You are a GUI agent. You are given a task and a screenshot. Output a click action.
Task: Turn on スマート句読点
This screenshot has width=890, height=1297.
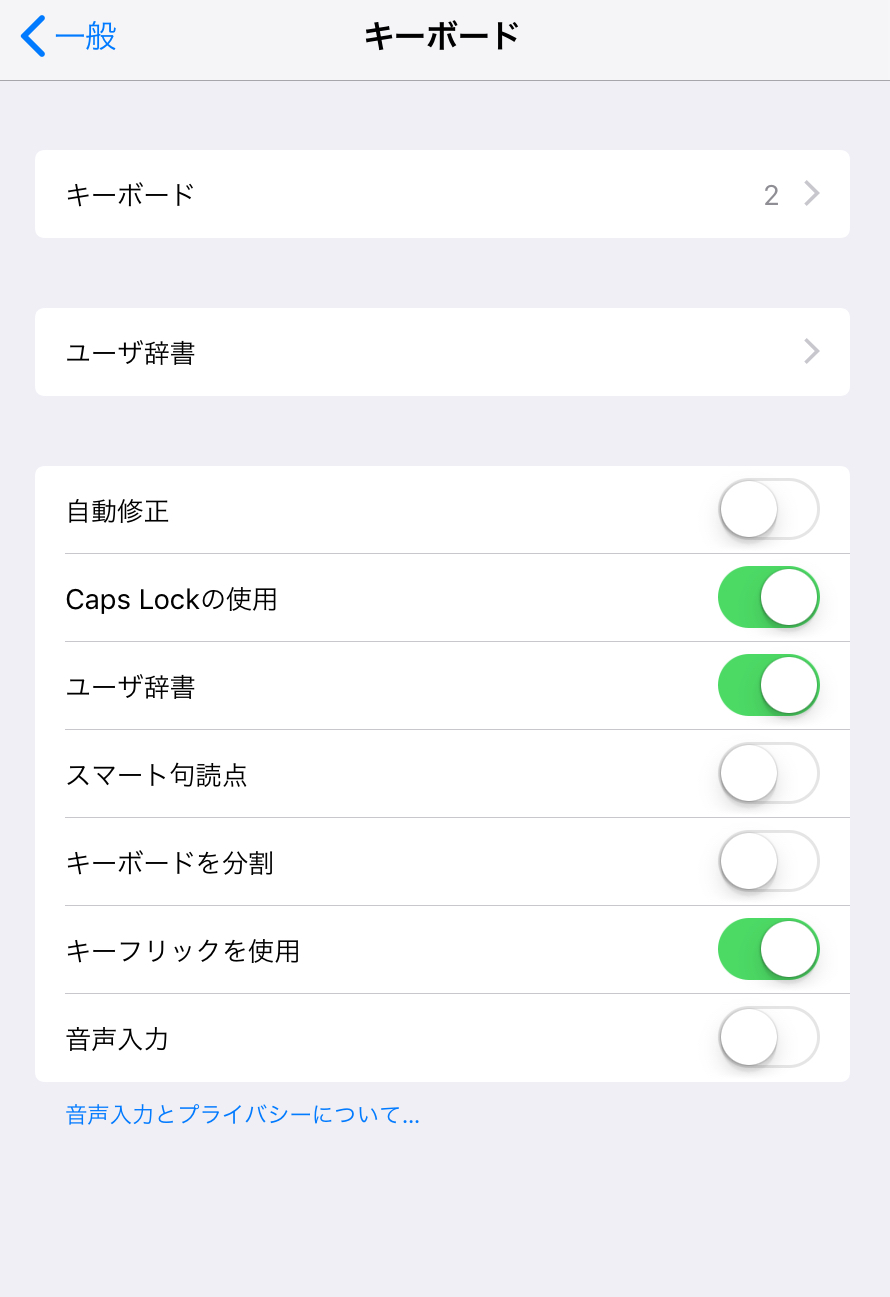(x=768, y=773)
